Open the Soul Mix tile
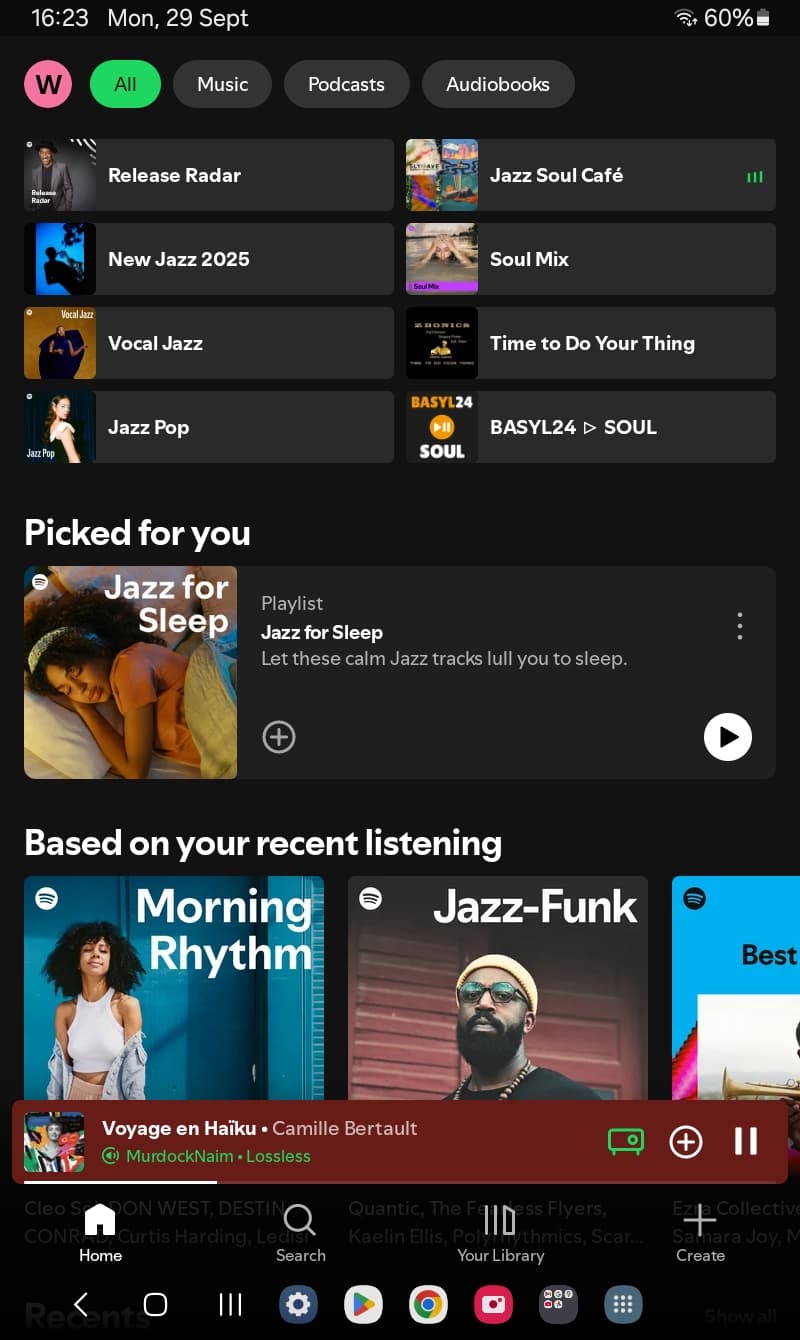Image resolution: width=800 pixels, height=1340 pixels. tap(591, 259)
